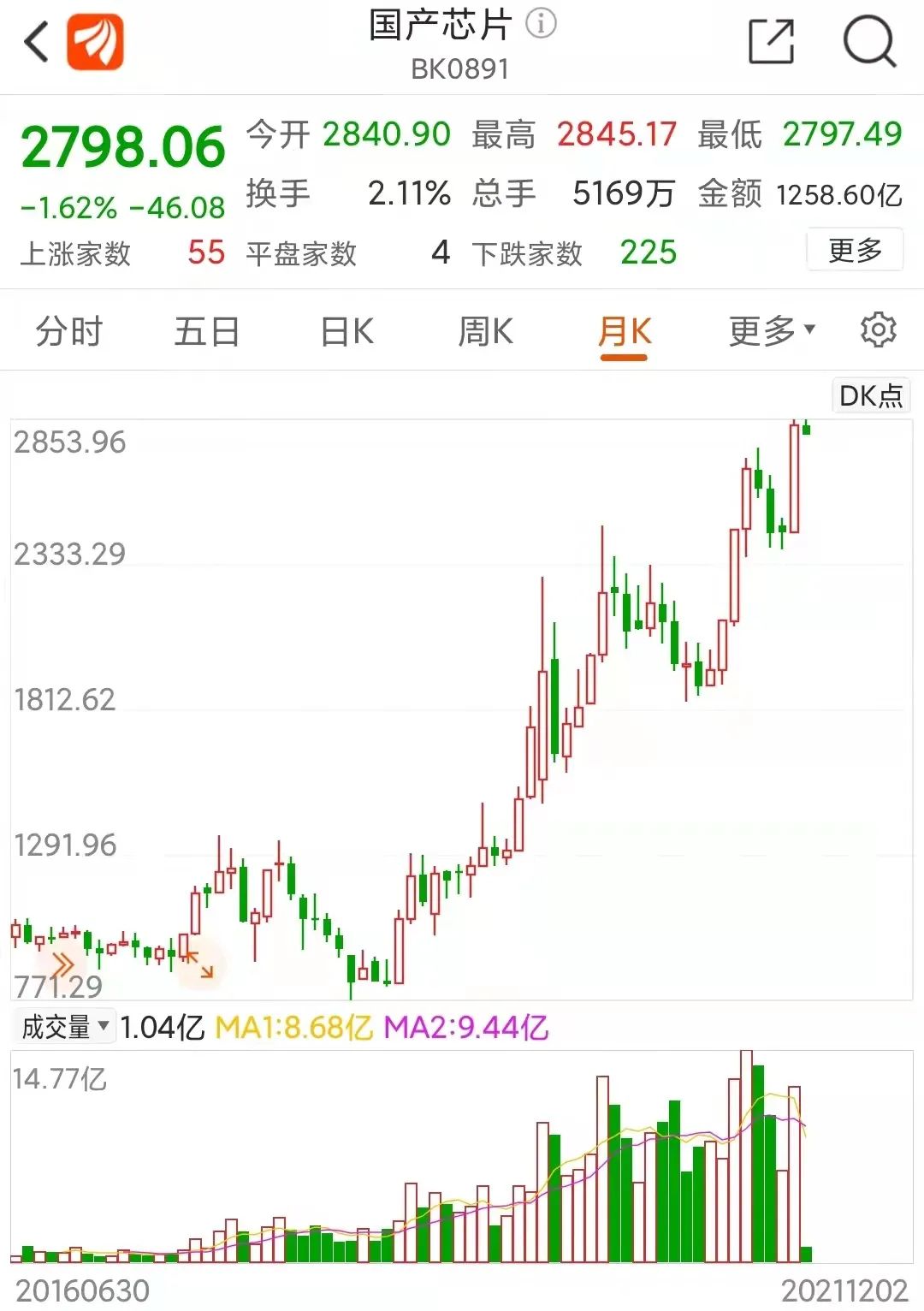Open the search magnifier icon
Viewport: 924px width, 1311px height.
pos(868,41)
